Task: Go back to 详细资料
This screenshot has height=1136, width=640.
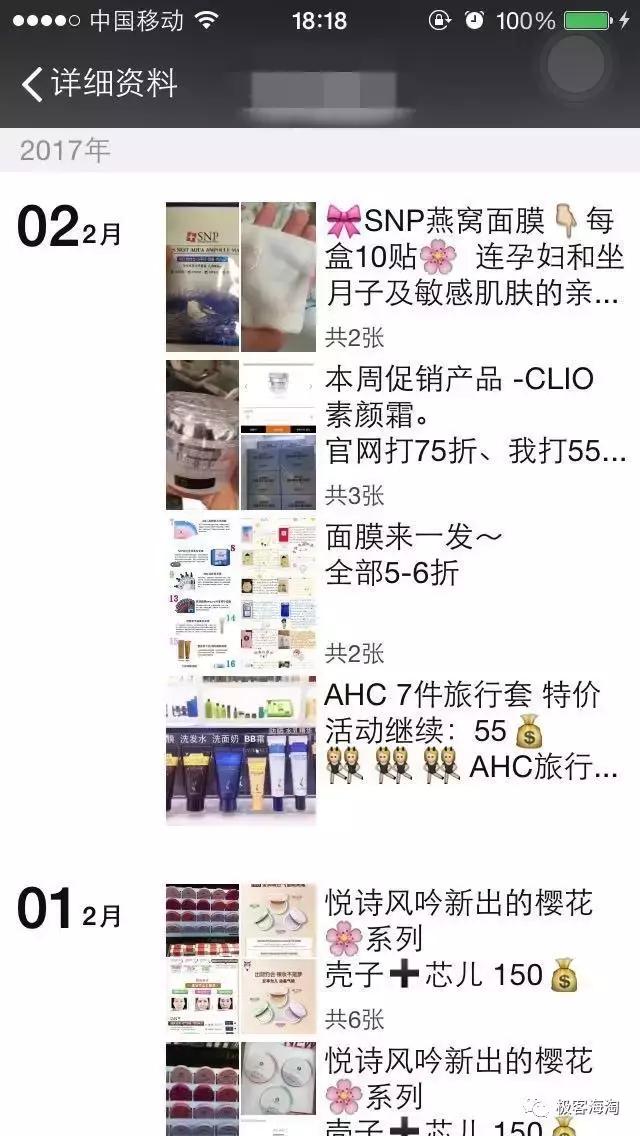Action: pos(100,83)
